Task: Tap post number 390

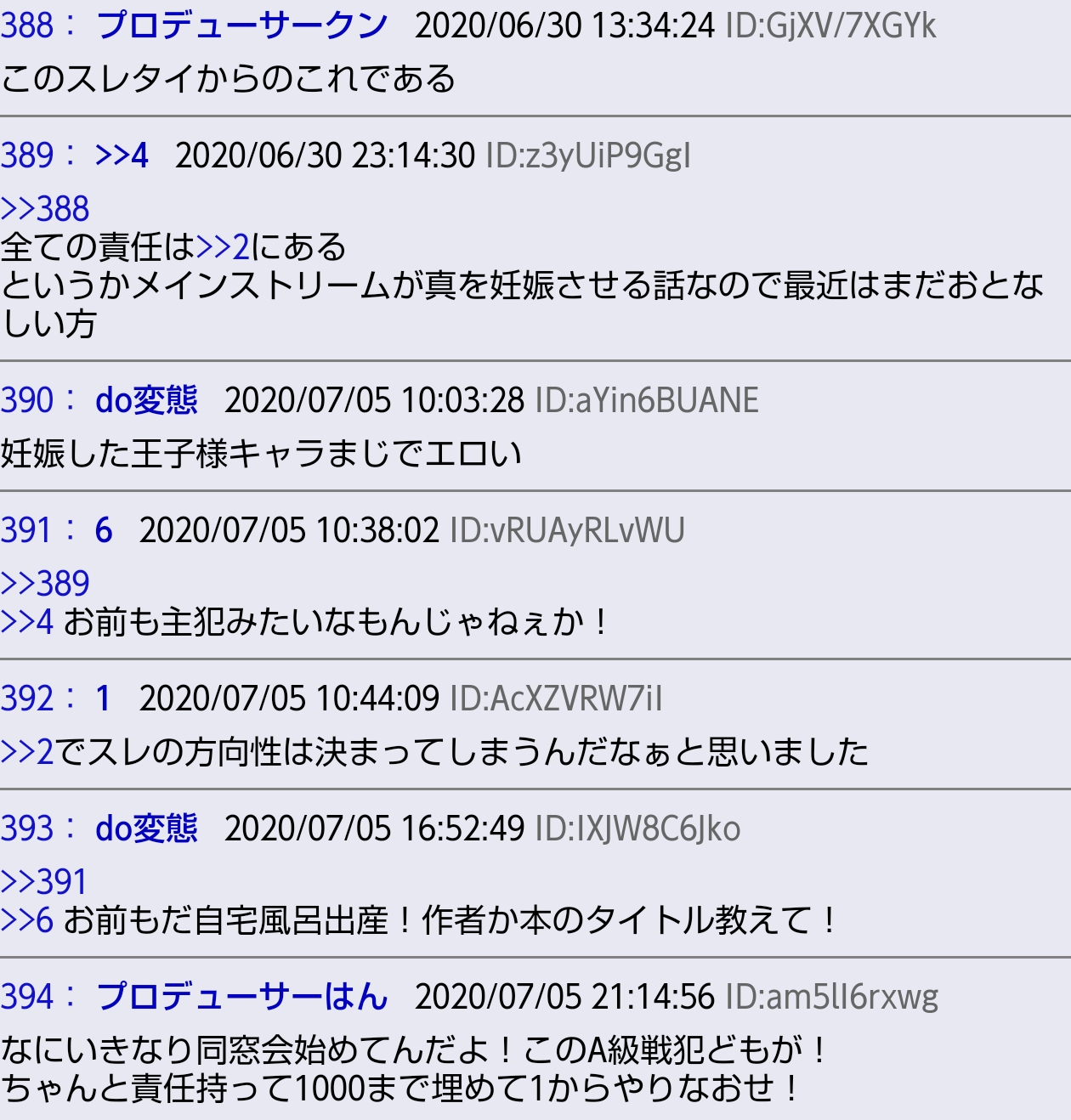Action: pos(27,400)
